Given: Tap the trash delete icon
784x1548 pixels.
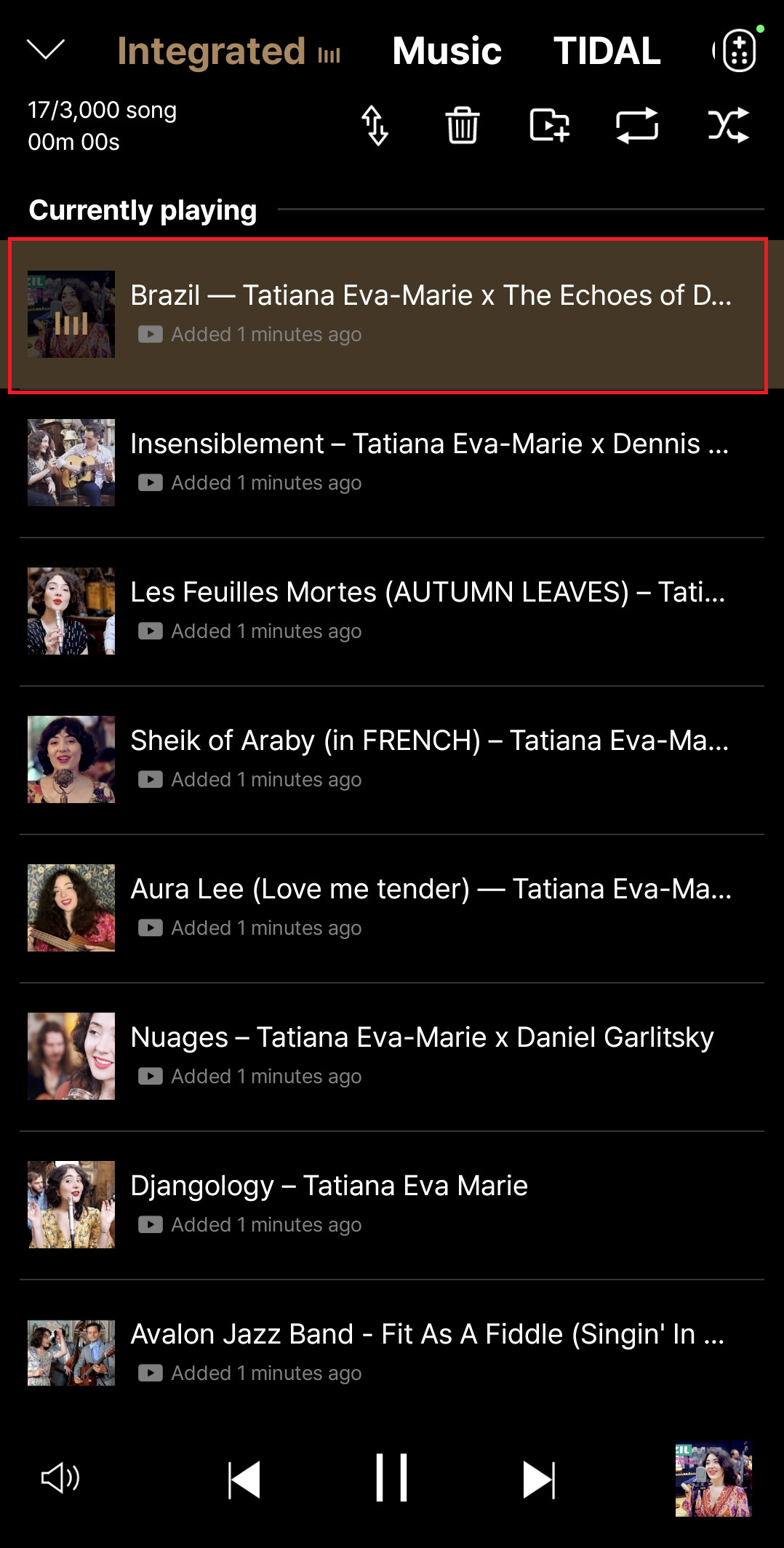Looking at the screenshot, I should [463, 125].
